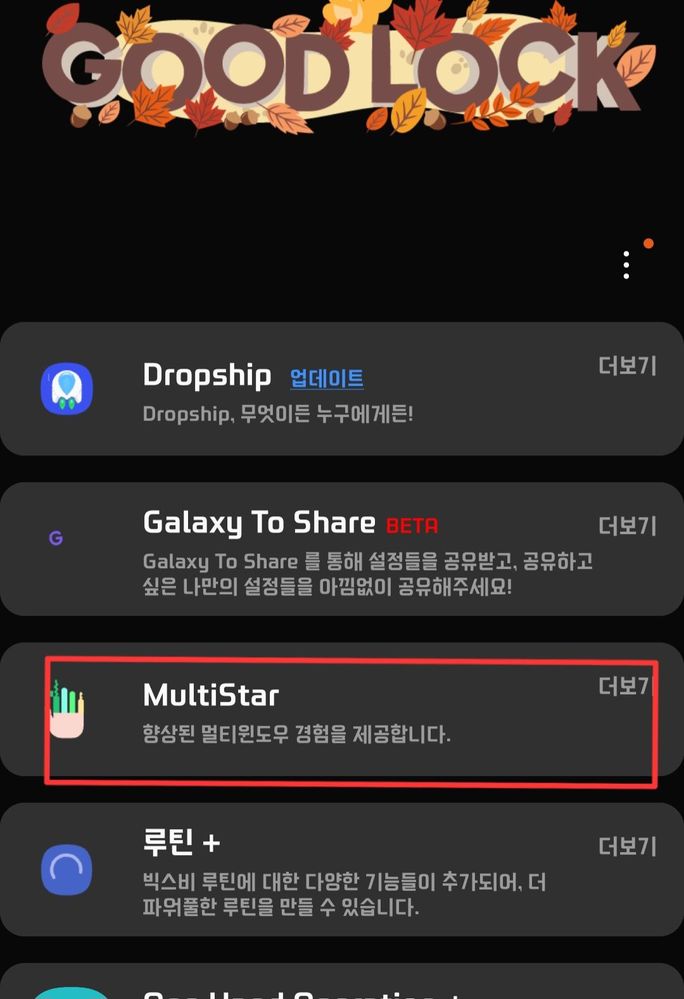Tap 더보기 on Galaxy To Share card
684x999 pixels.
(627, 526)
